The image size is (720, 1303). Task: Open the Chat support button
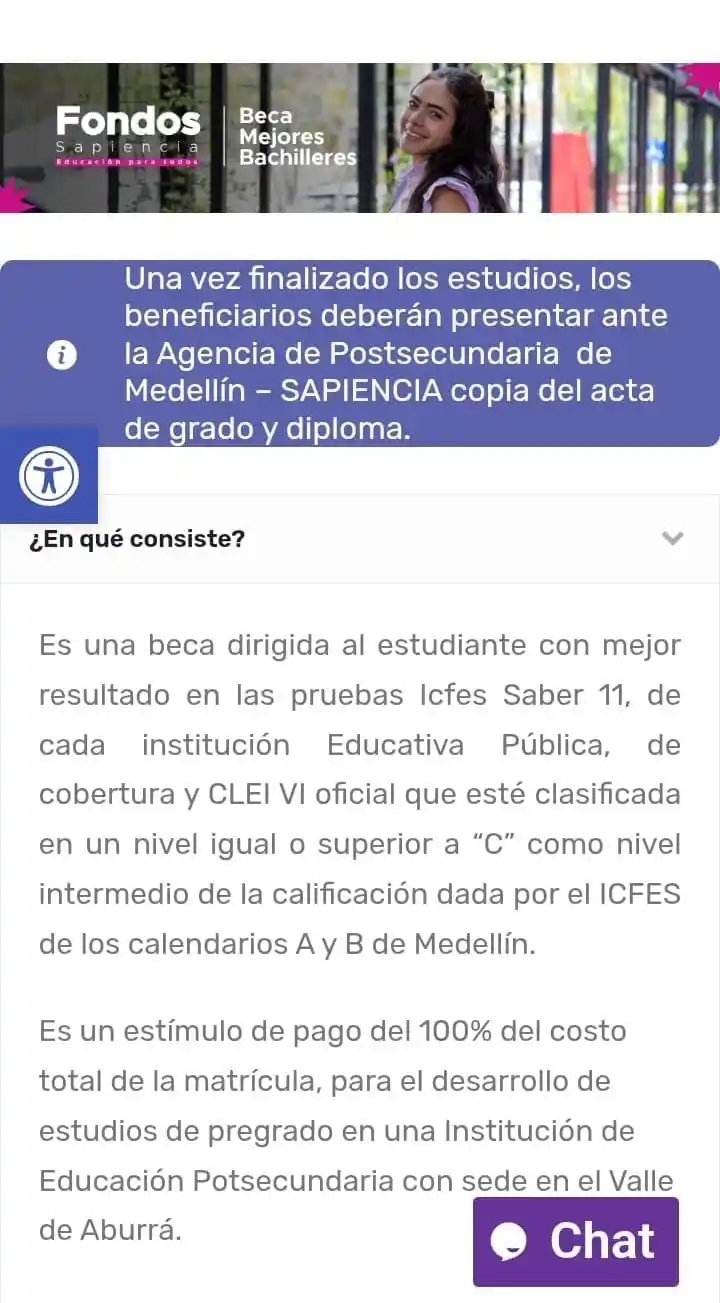(576, 1241)
